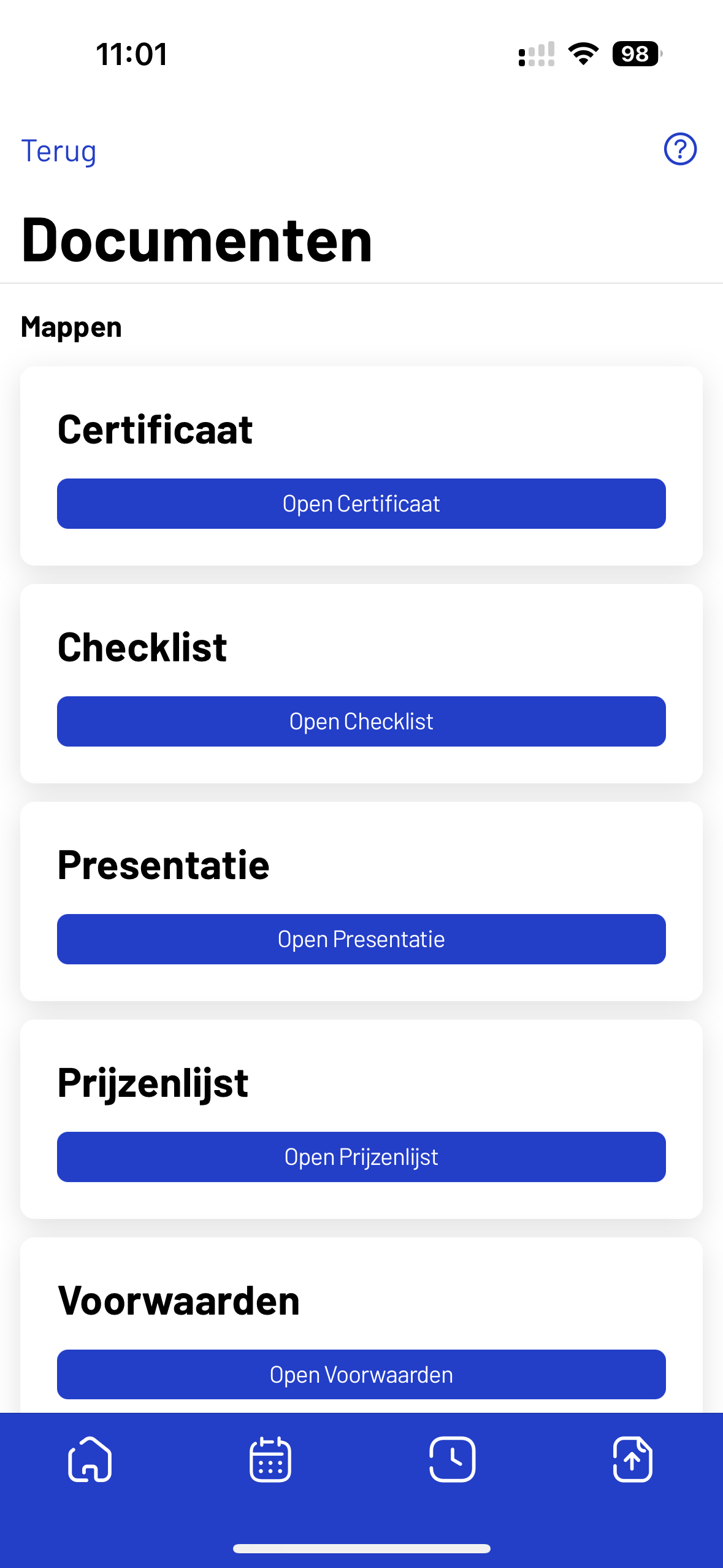
Task: Go back using Terug
Action: pyautogui.click(x=59, y=151)
